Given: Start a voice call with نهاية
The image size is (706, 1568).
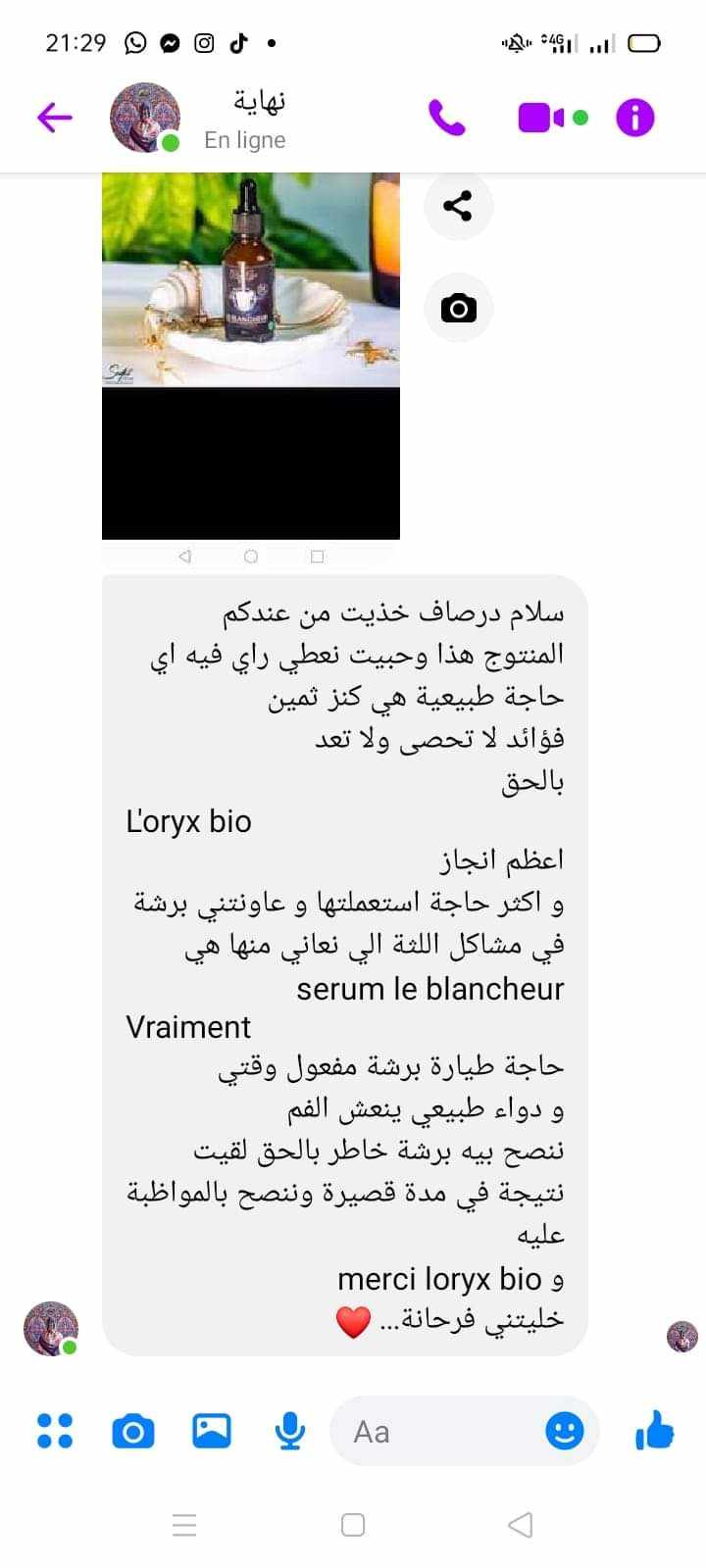Looking at the screenshot, I should (446, 119).
